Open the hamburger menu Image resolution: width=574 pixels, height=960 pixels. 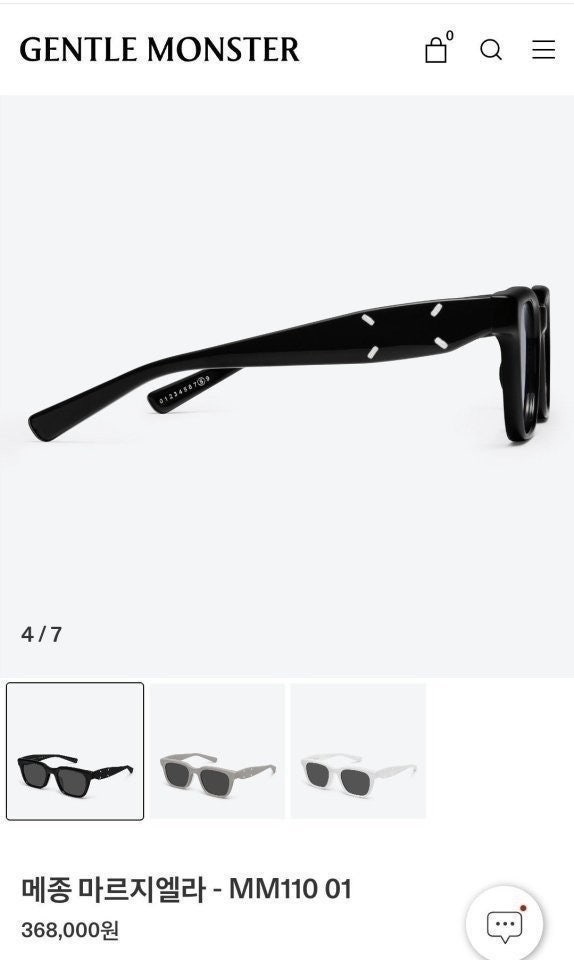click(x=543, y=50)
